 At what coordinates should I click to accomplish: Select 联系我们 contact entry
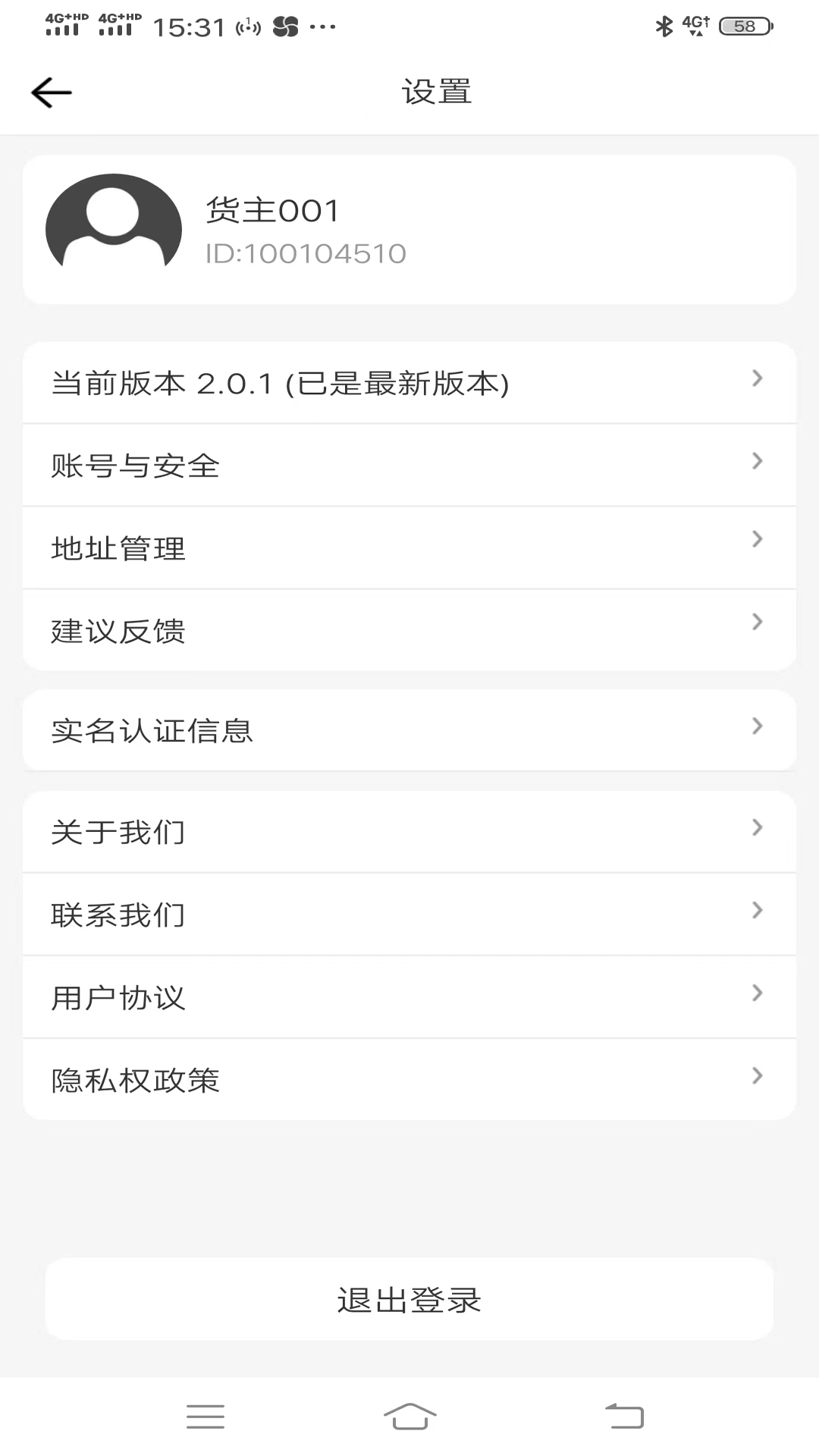409,915
